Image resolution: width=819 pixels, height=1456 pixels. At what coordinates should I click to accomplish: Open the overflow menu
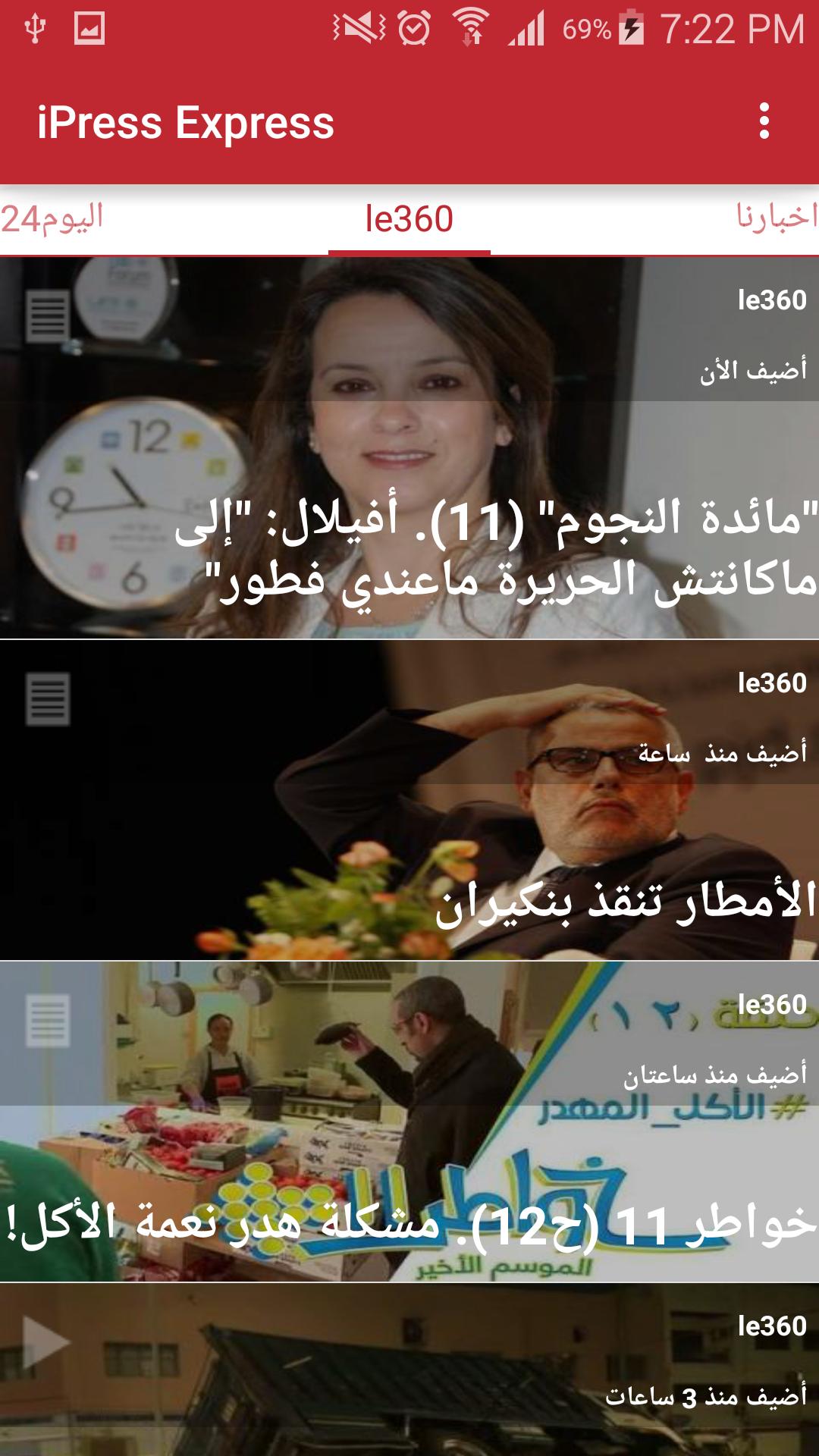(764, 121)
